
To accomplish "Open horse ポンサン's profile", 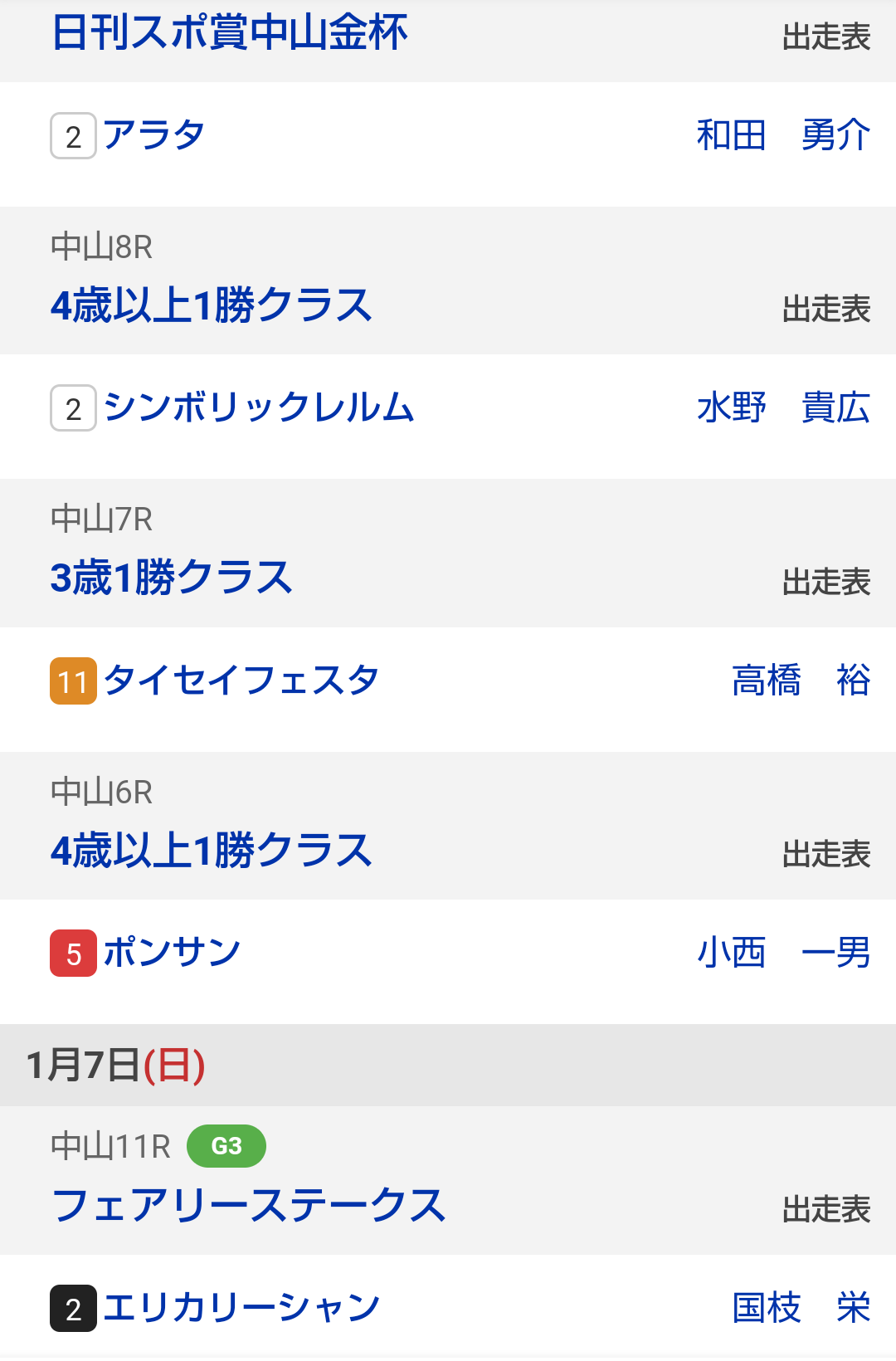I will click(173, 953).
